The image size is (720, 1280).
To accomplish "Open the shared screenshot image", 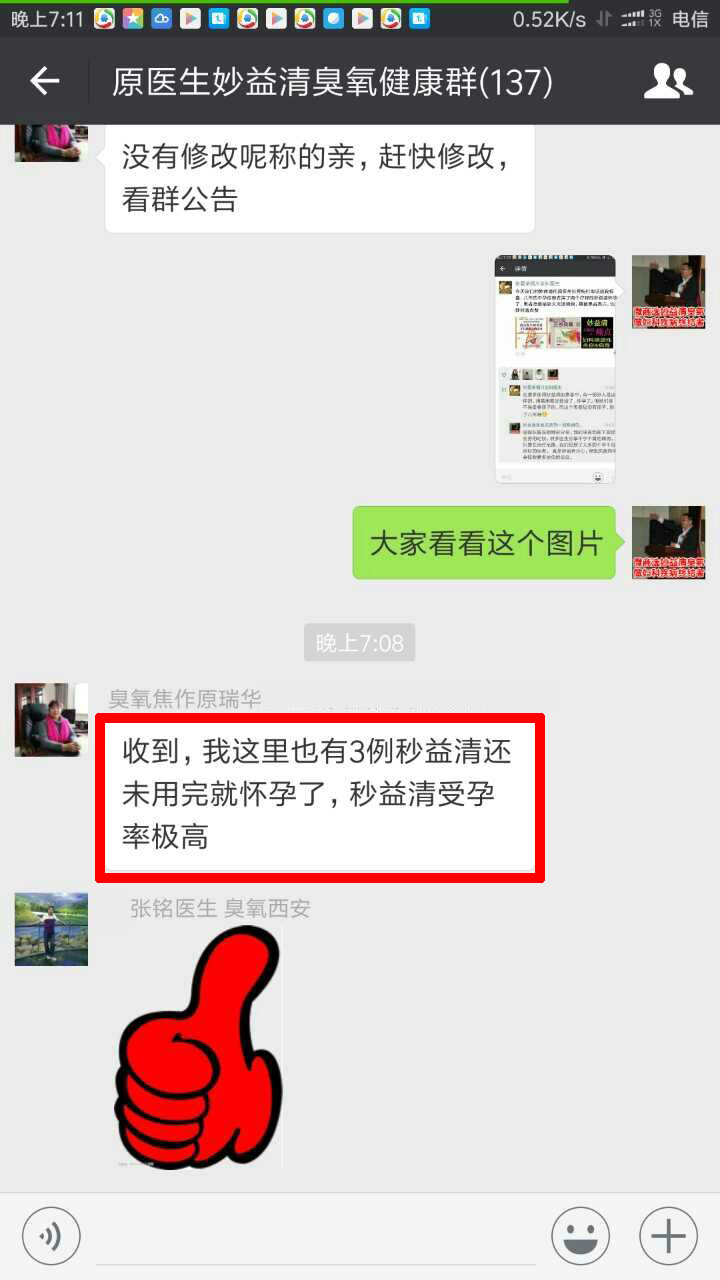I will 555,370.
